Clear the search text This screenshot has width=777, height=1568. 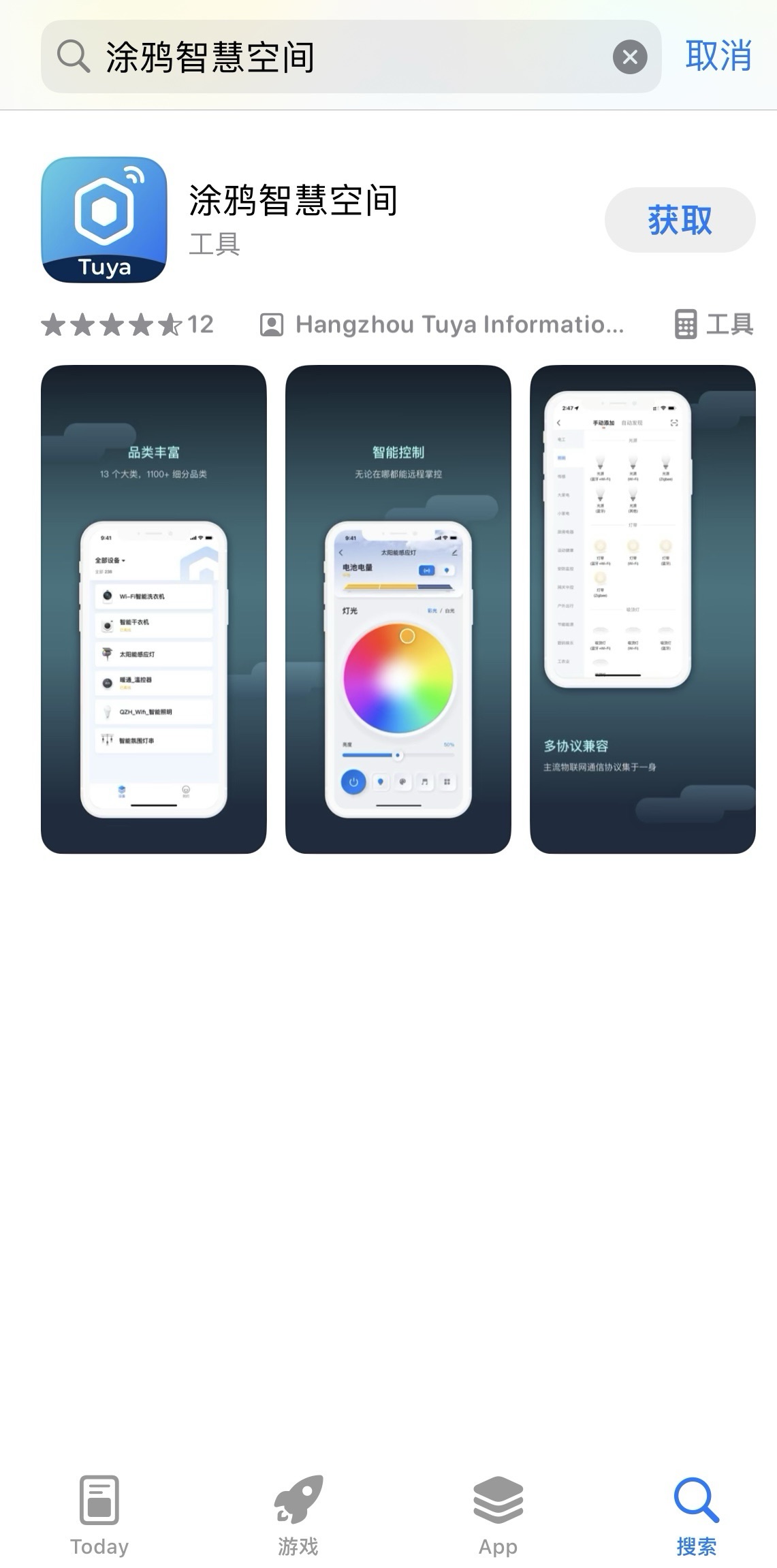(x=630, y=57)
